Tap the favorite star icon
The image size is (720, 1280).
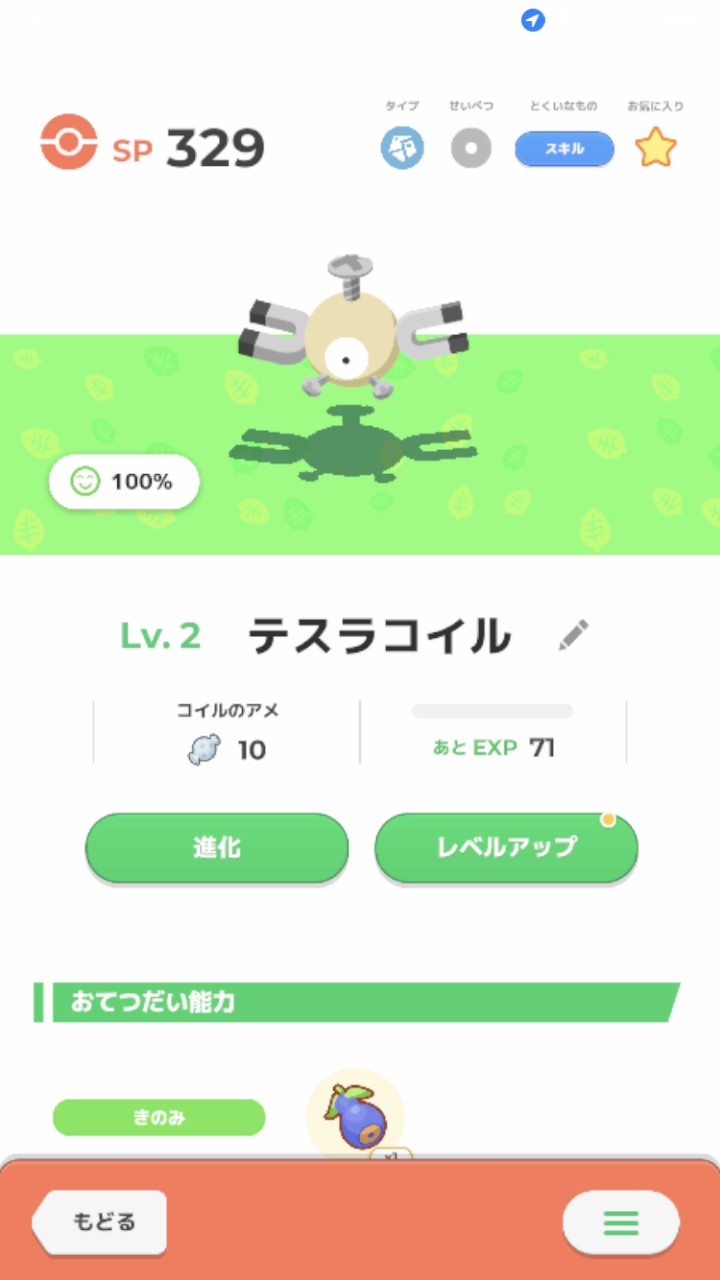[x=656, y=149]
